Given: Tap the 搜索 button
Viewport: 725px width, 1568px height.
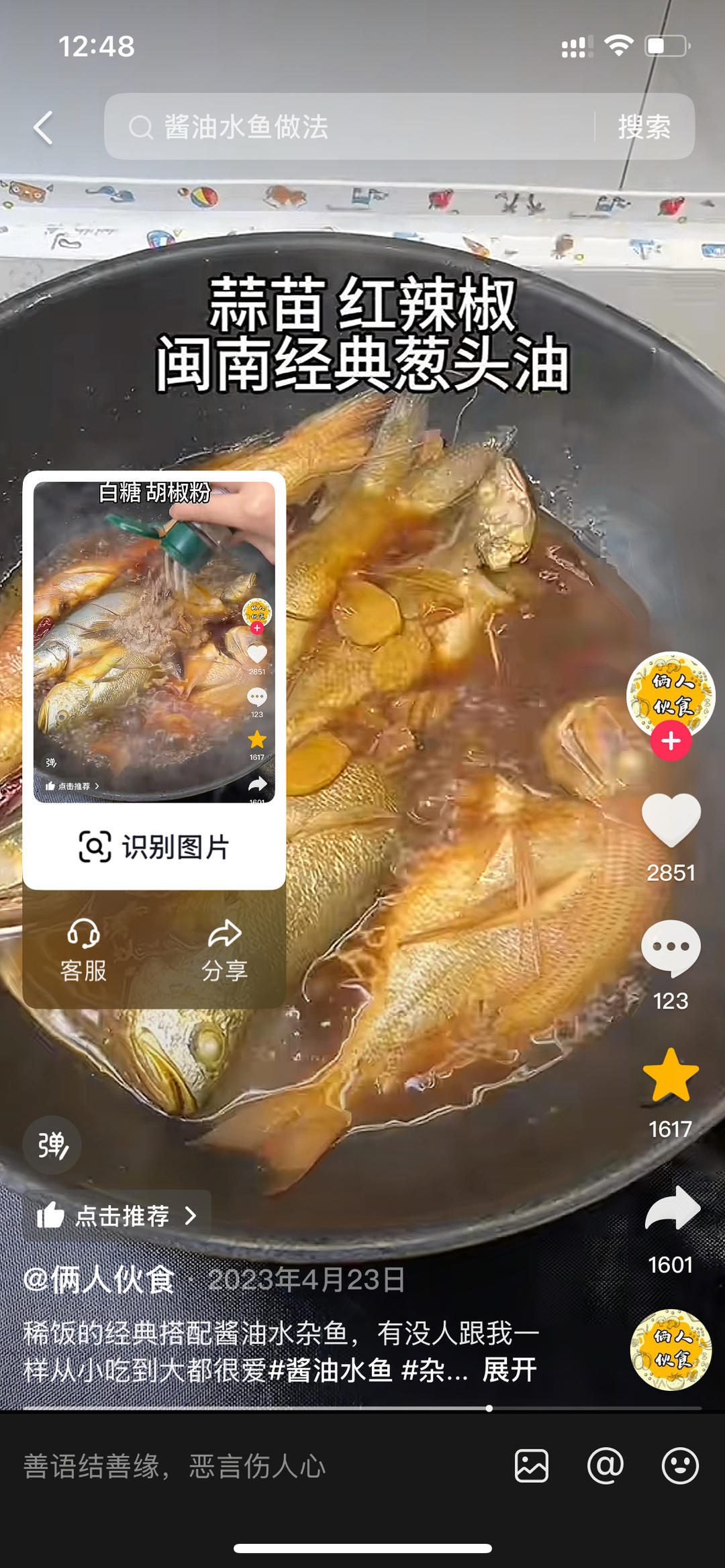Looking at the screenshot, I should pyautogui.click(x=644, y=127).
